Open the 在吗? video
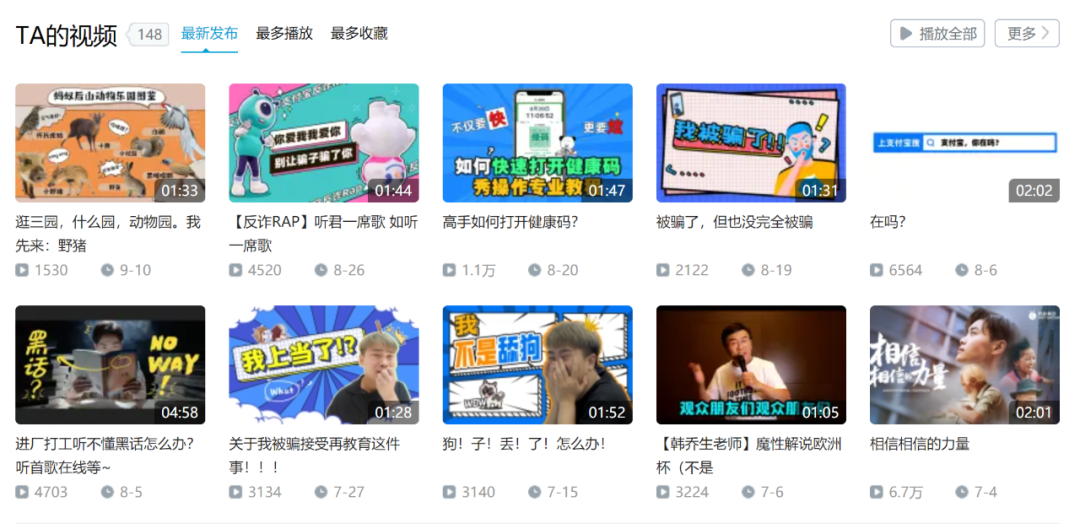Image resolution: width=1080 pixels, height=529 pixels. [x=964, y=143]
